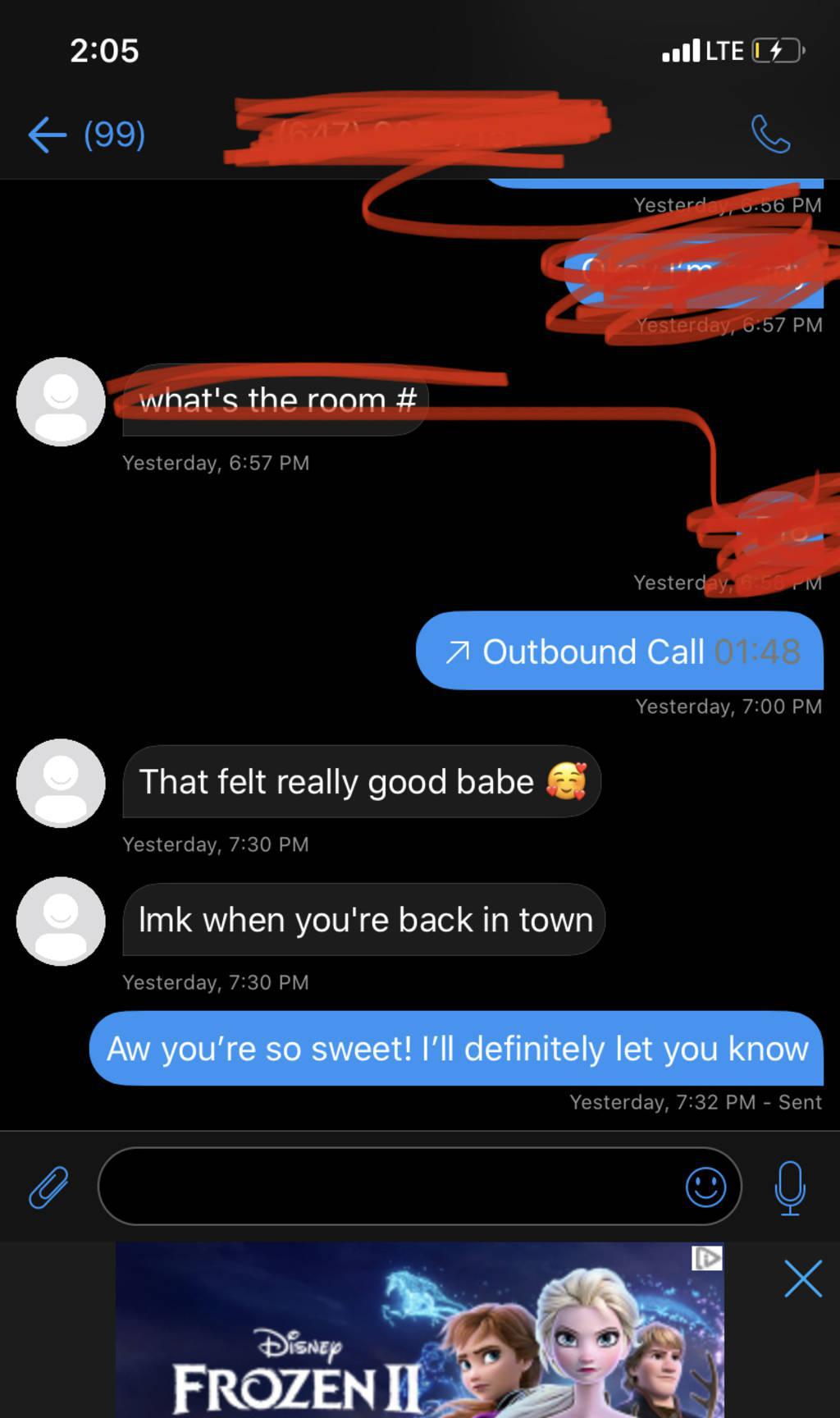Open the emoji picker
840x1418 pixels.
[705, 1187]
